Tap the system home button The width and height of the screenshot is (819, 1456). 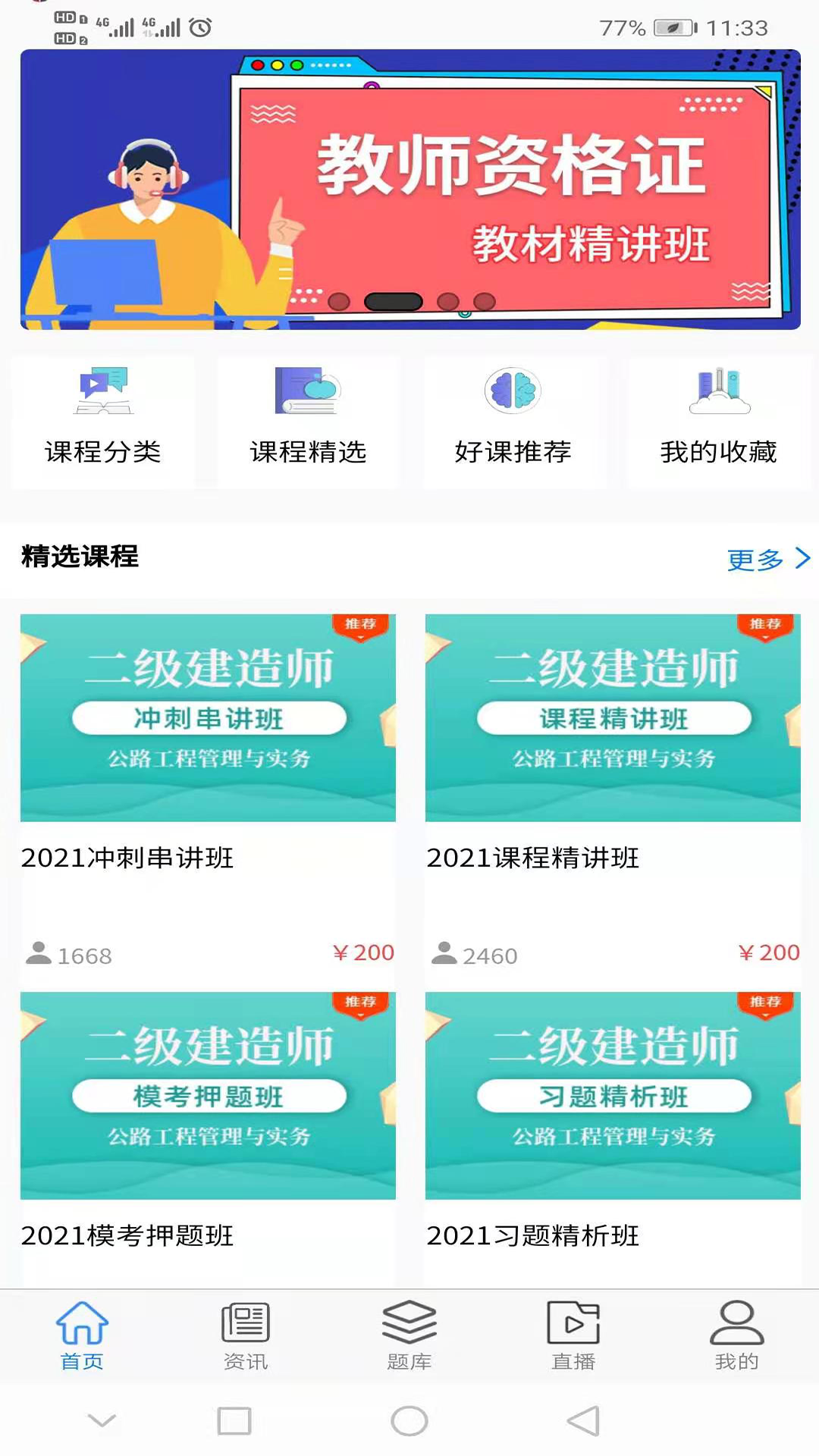(x=409, y=1421)
